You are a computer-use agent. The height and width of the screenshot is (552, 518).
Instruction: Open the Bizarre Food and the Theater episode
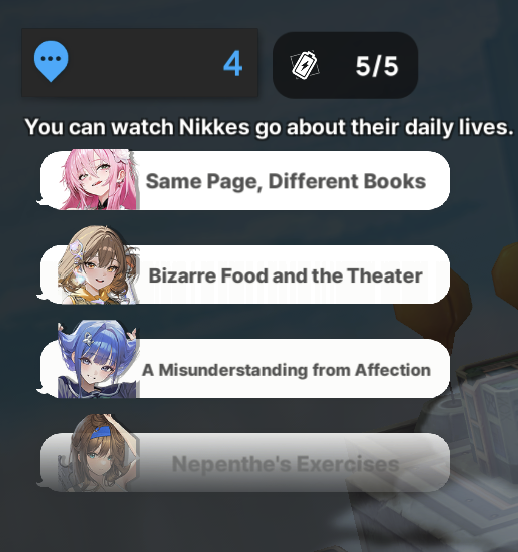244,275
